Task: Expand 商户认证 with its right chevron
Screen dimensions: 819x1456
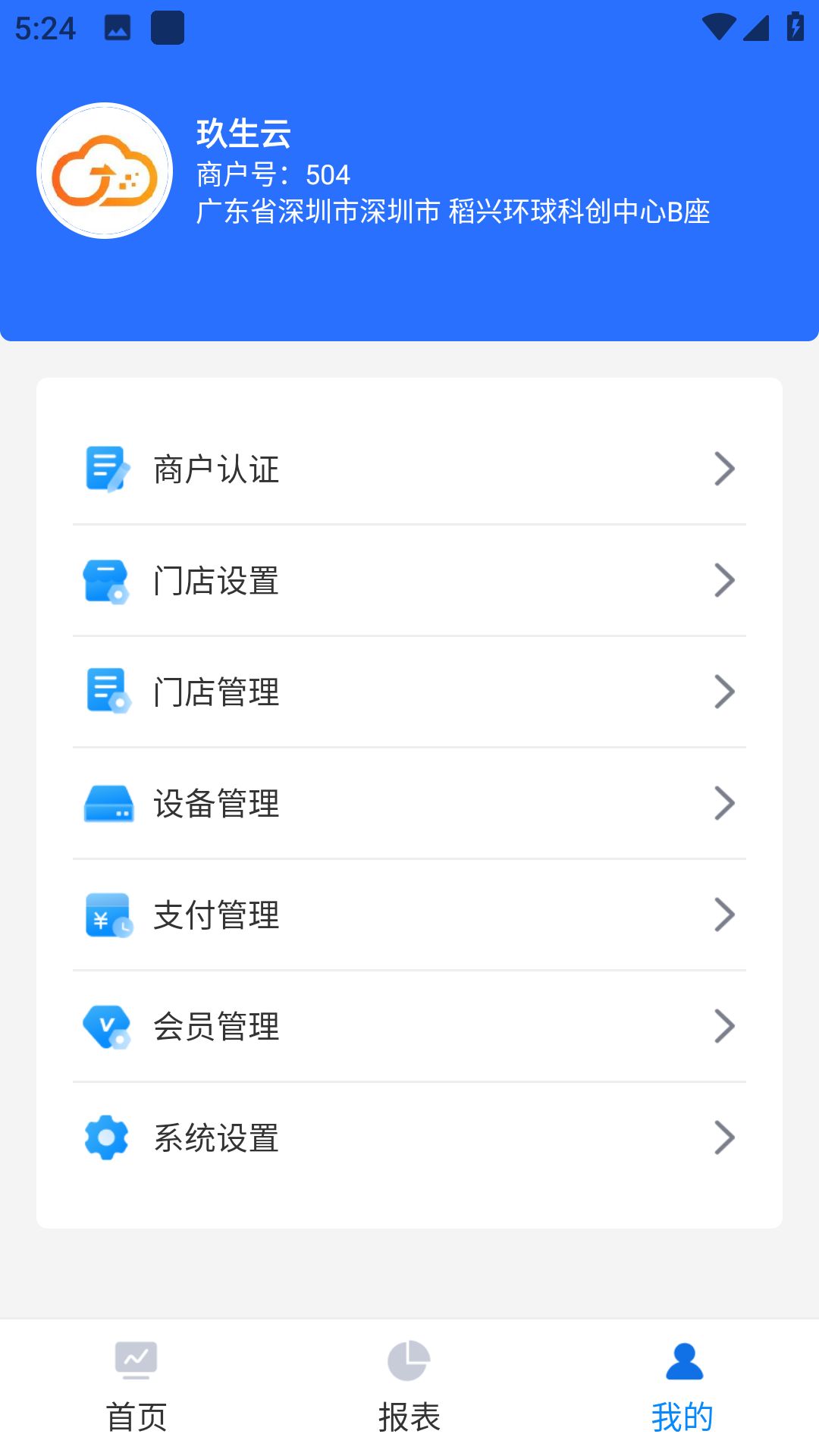Action: point(726,469)
